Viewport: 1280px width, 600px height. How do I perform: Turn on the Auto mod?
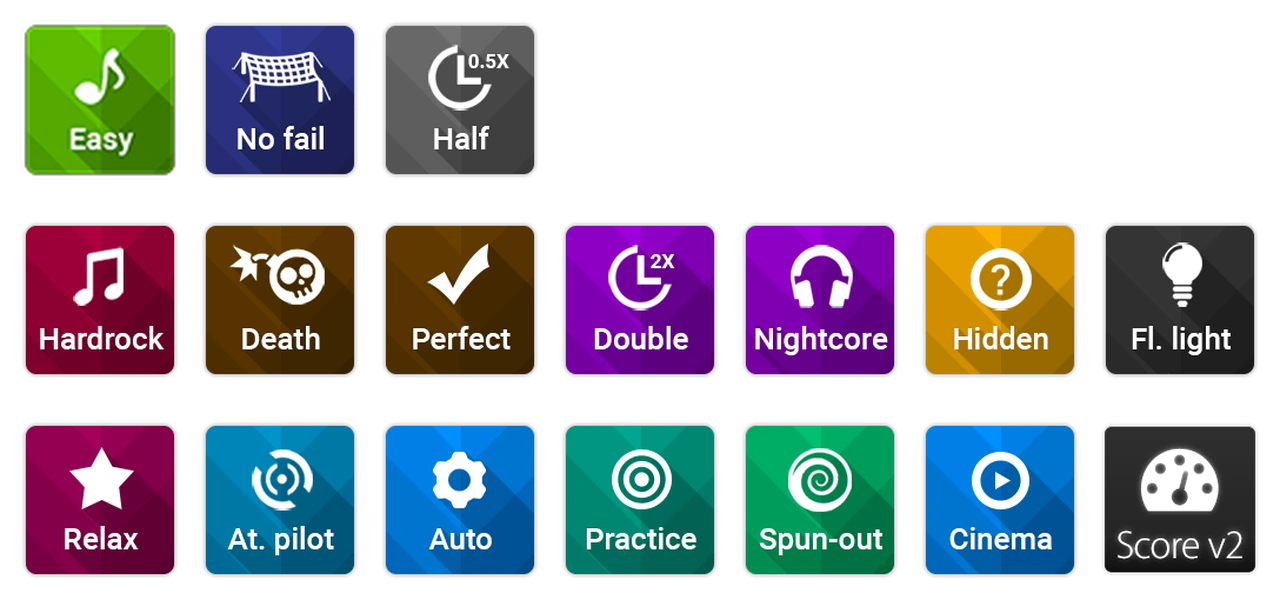(x=460, y=500)
